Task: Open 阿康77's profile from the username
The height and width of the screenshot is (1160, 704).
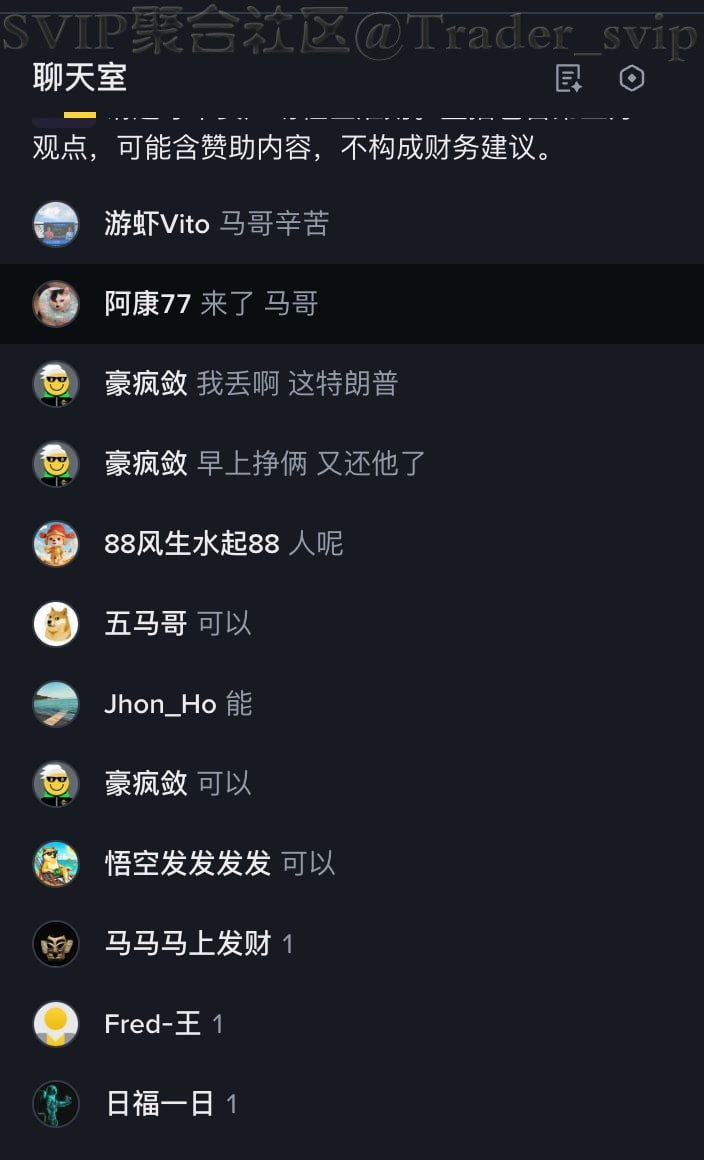Action: pyautogui.click(x=147, y=304)
